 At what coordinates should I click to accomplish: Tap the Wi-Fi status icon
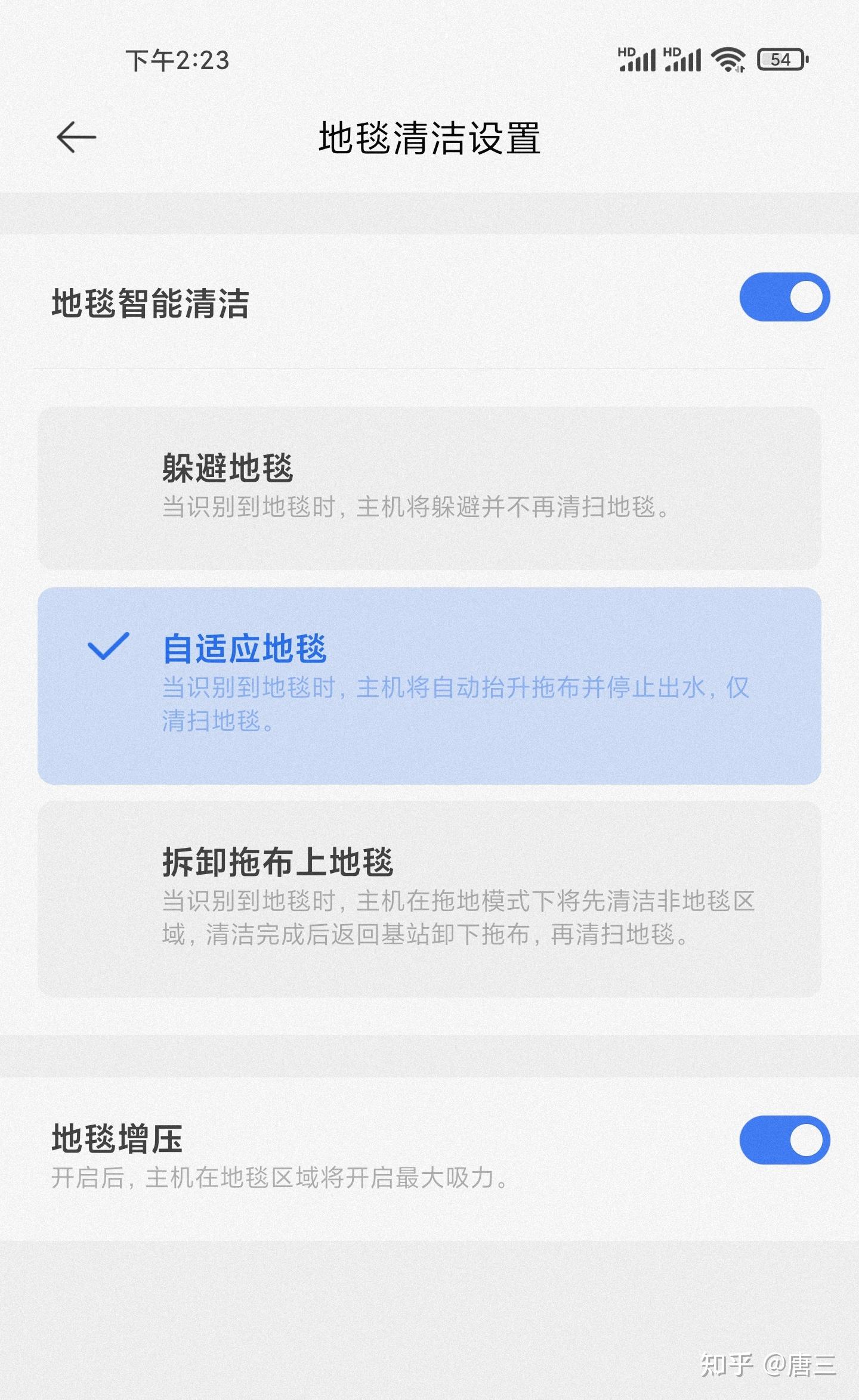(x=727, y=58)
